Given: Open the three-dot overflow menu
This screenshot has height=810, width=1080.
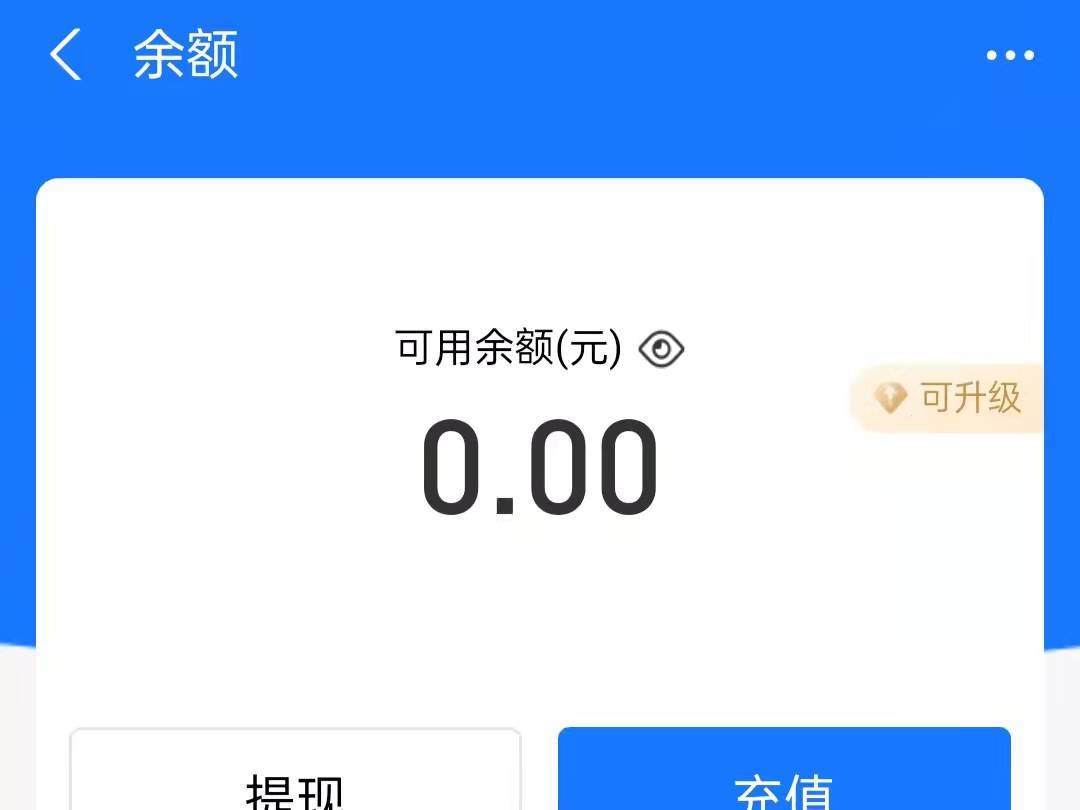Looking at the screenshot, I should 1010,56.
